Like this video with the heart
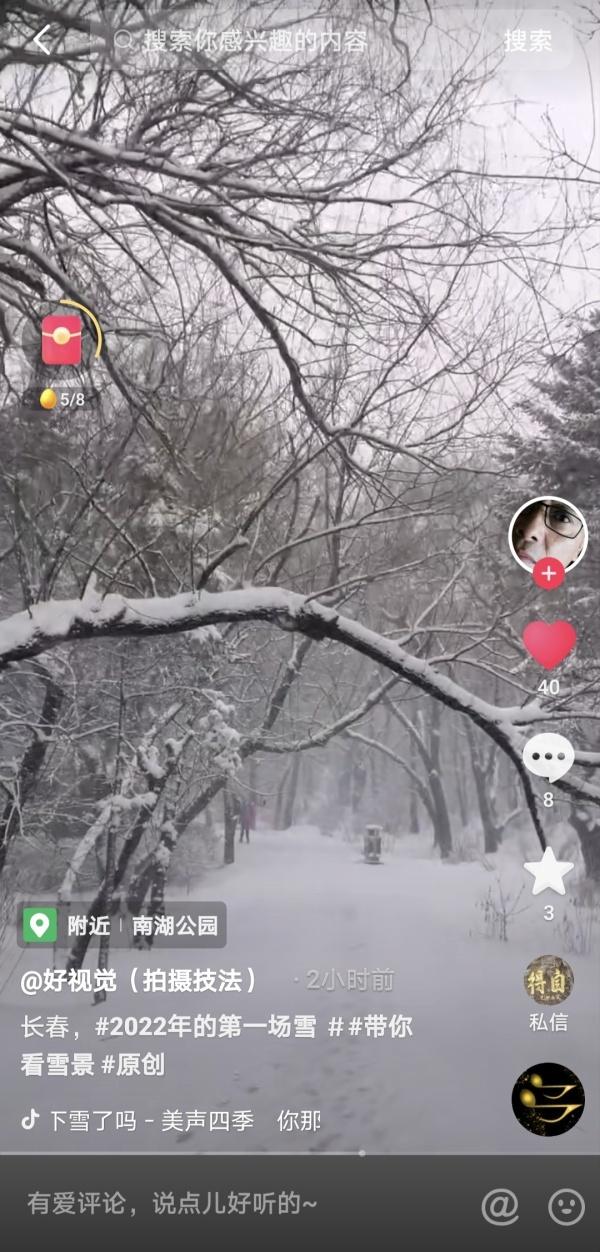The height and width of the screenshot is (1252, 600). (549, 645)
